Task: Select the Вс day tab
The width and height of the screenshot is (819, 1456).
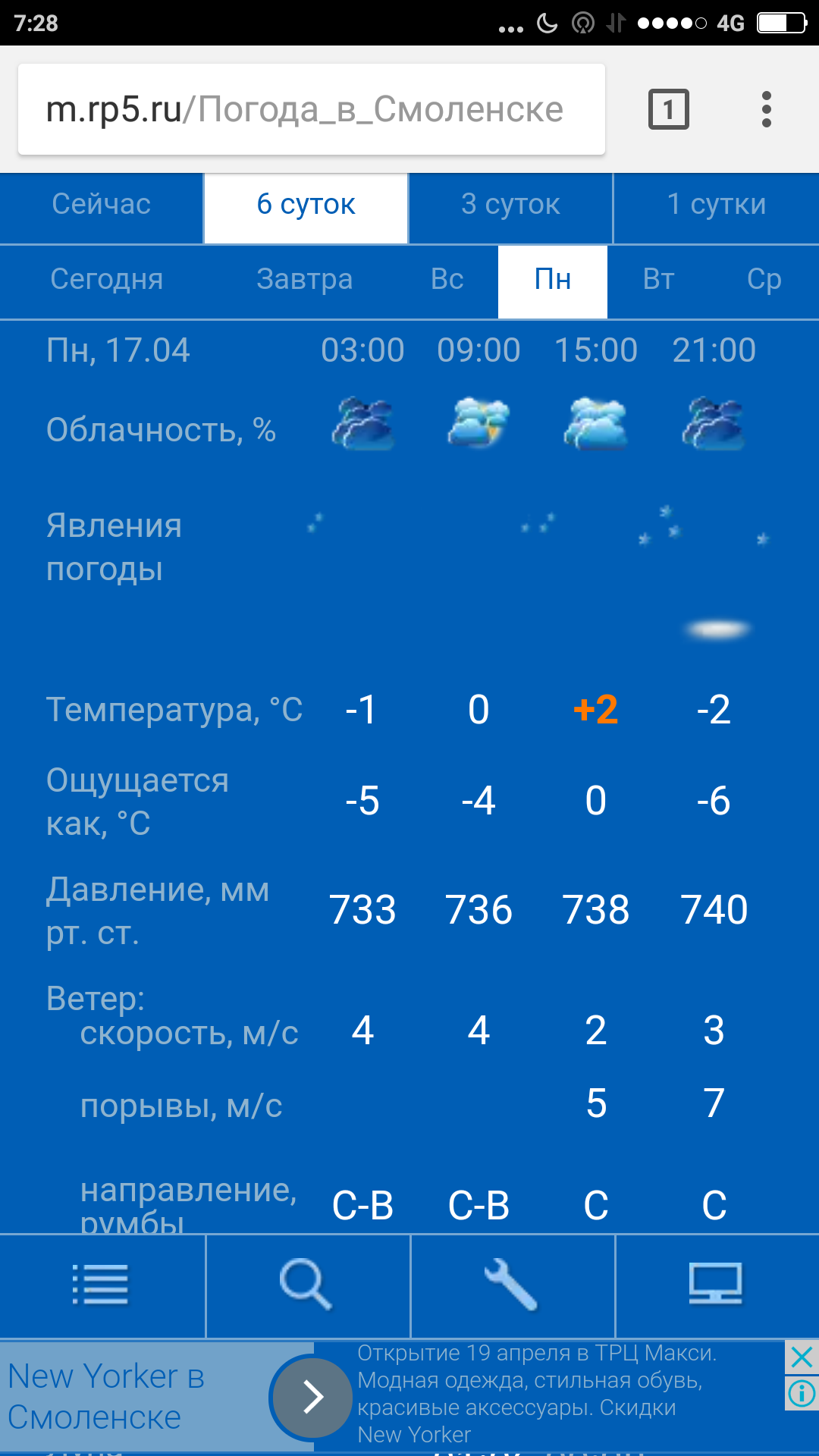Action: pos(447,280)
